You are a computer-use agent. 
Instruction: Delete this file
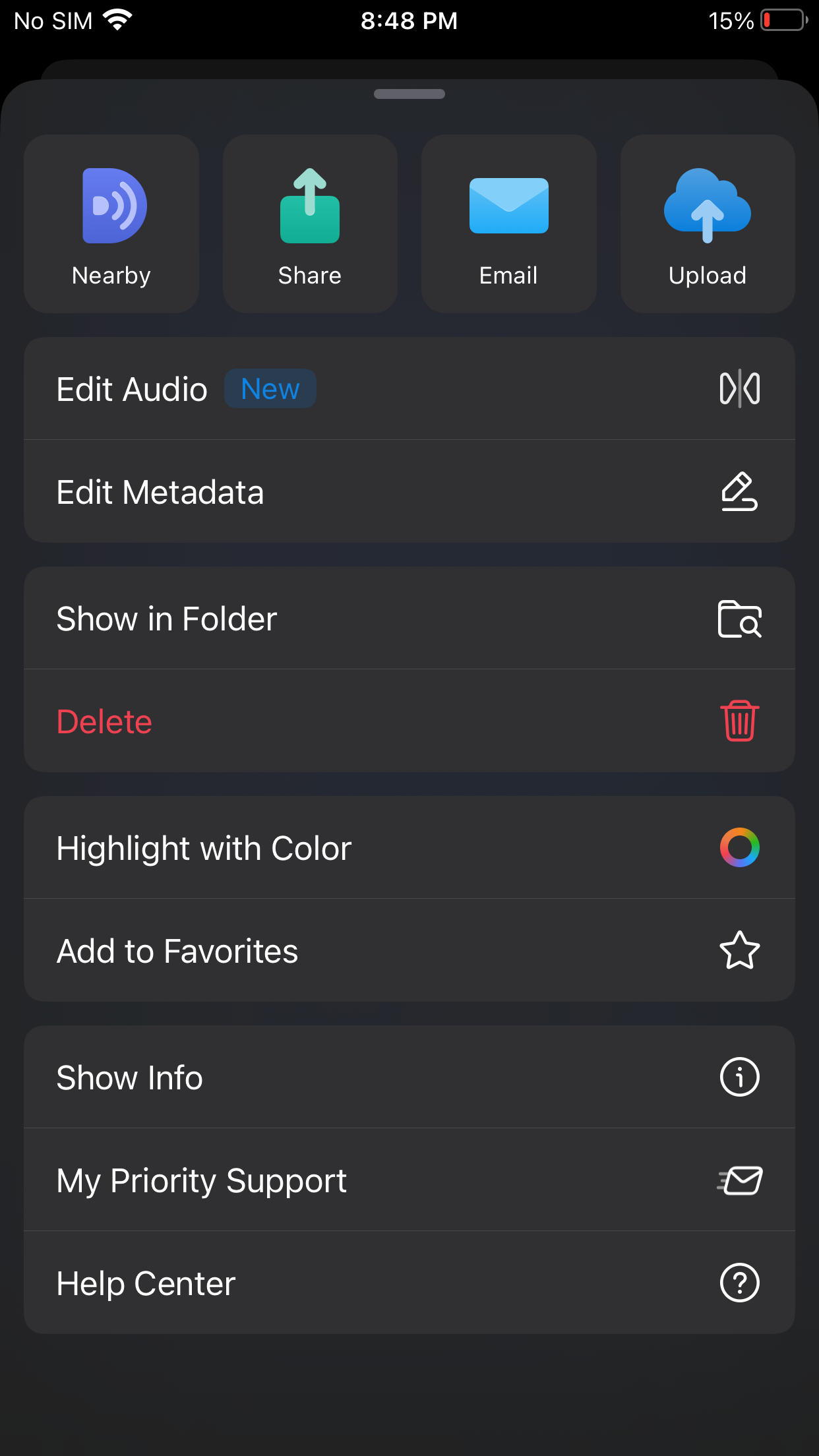coord(409,721)
